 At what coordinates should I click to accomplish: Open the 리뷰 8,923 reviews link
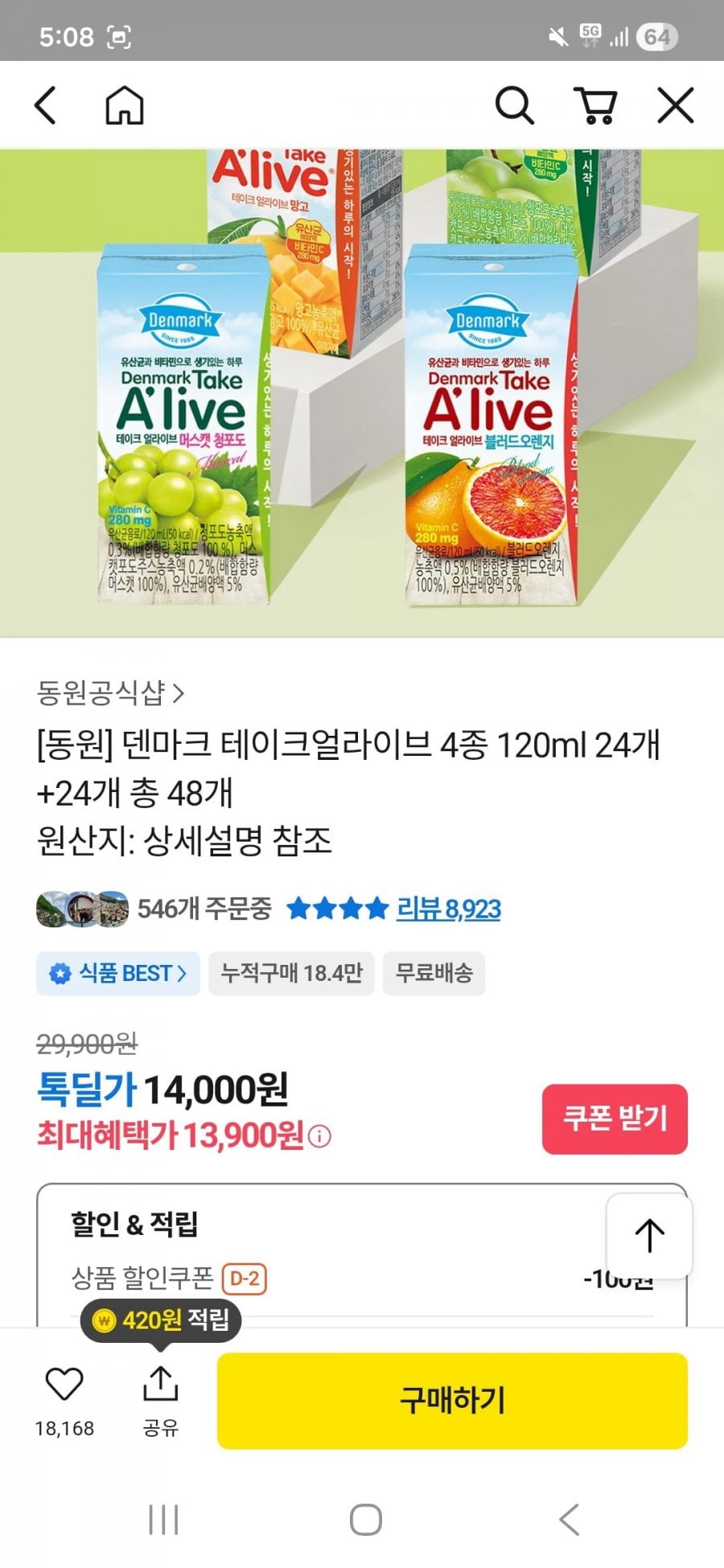(448, 909)
